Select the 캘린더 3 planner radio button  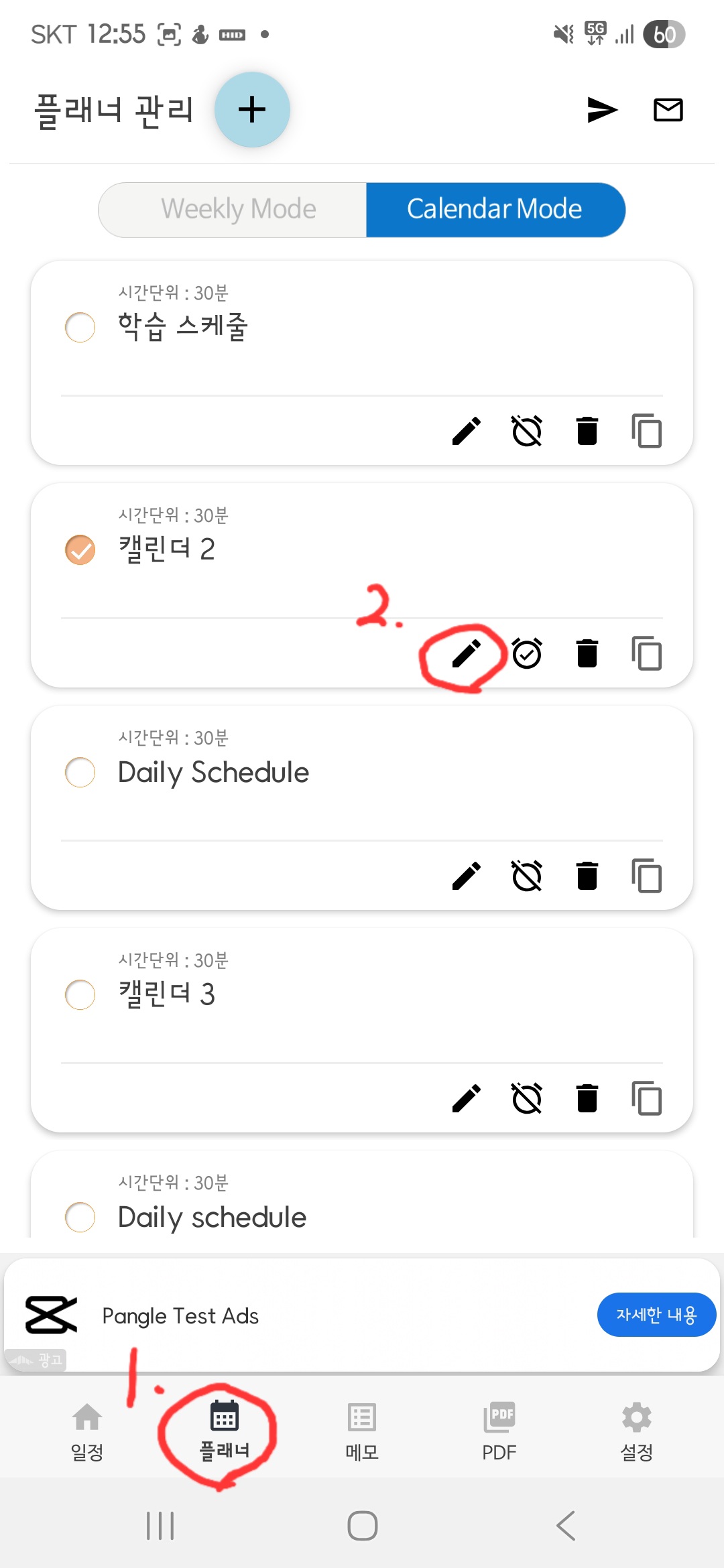pyautogui.click(x=80, y=994)
